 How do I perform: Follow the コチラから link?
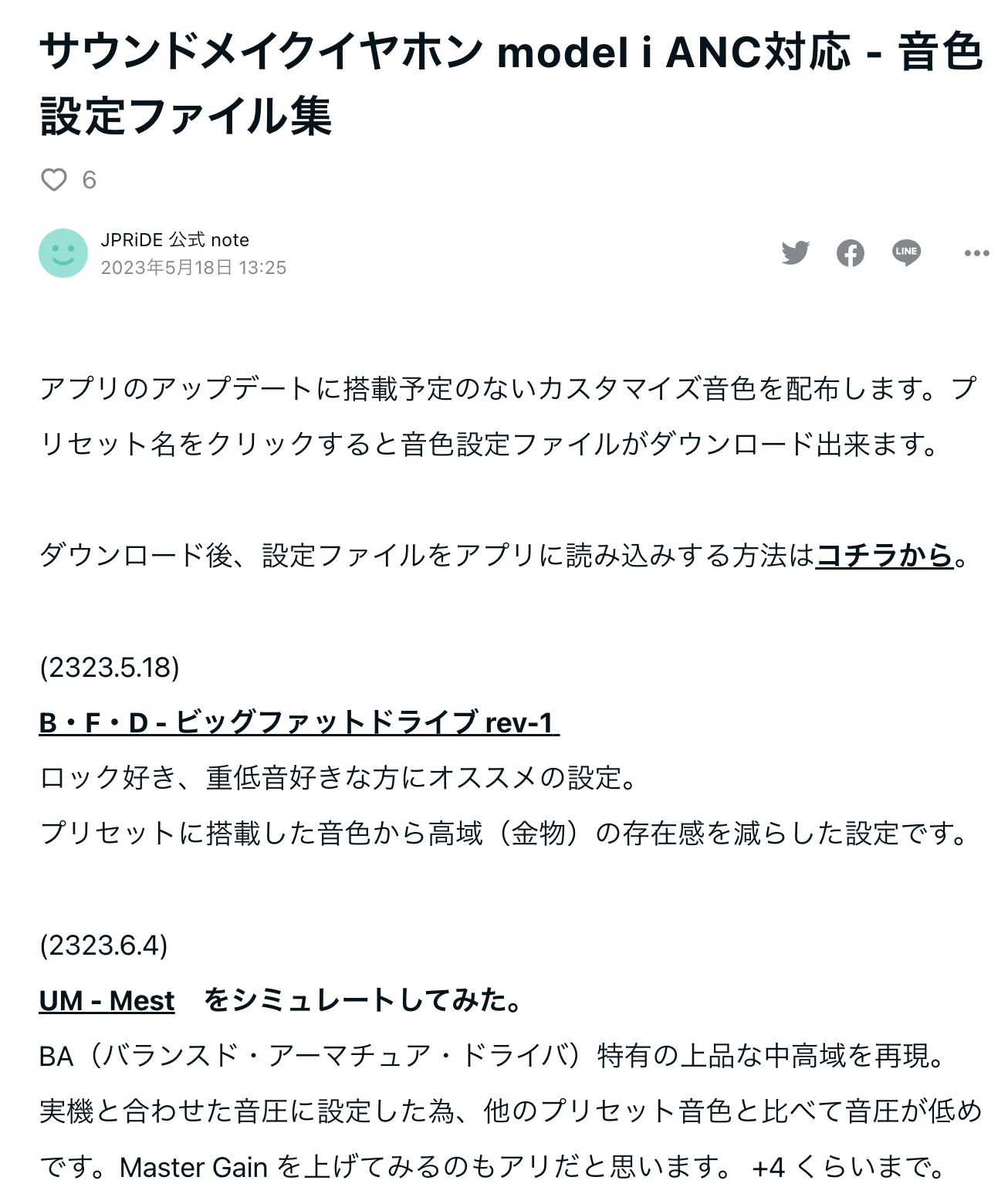click(x=885, y=555)
